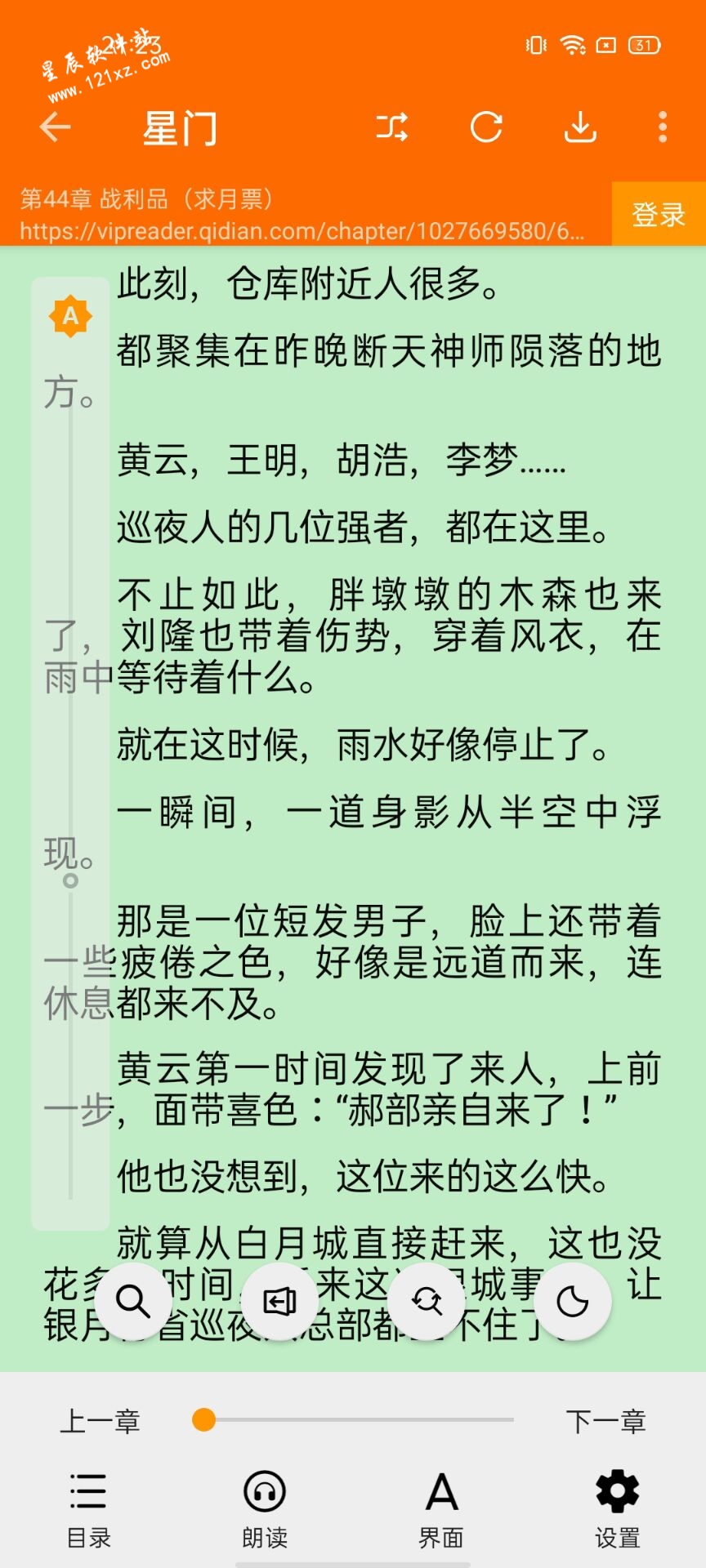Download chapters for offline reading
706x1568 pixels.
[580, 127]
